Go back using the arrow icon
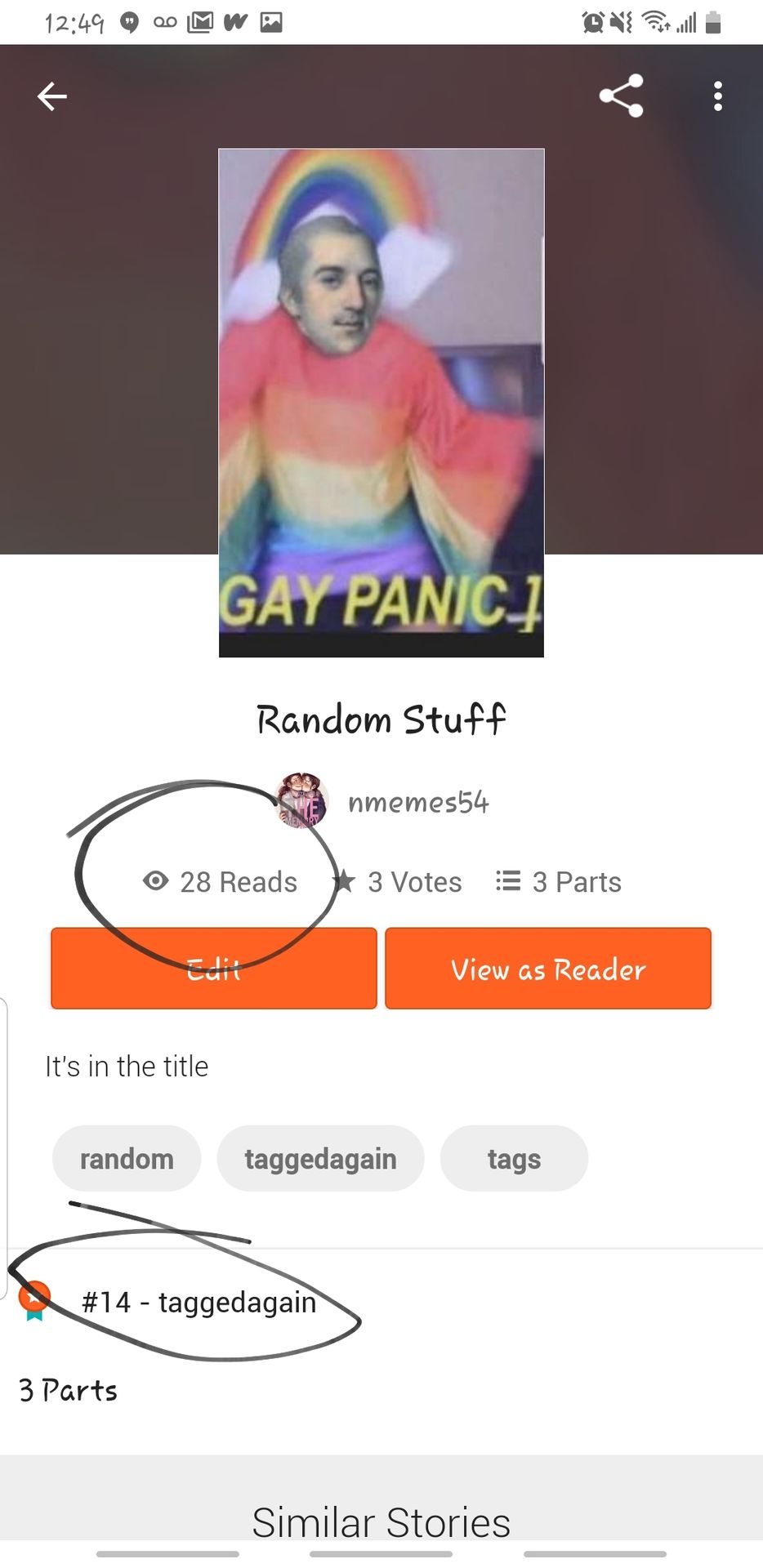763x1568 pixels. [x=52, y=96]
